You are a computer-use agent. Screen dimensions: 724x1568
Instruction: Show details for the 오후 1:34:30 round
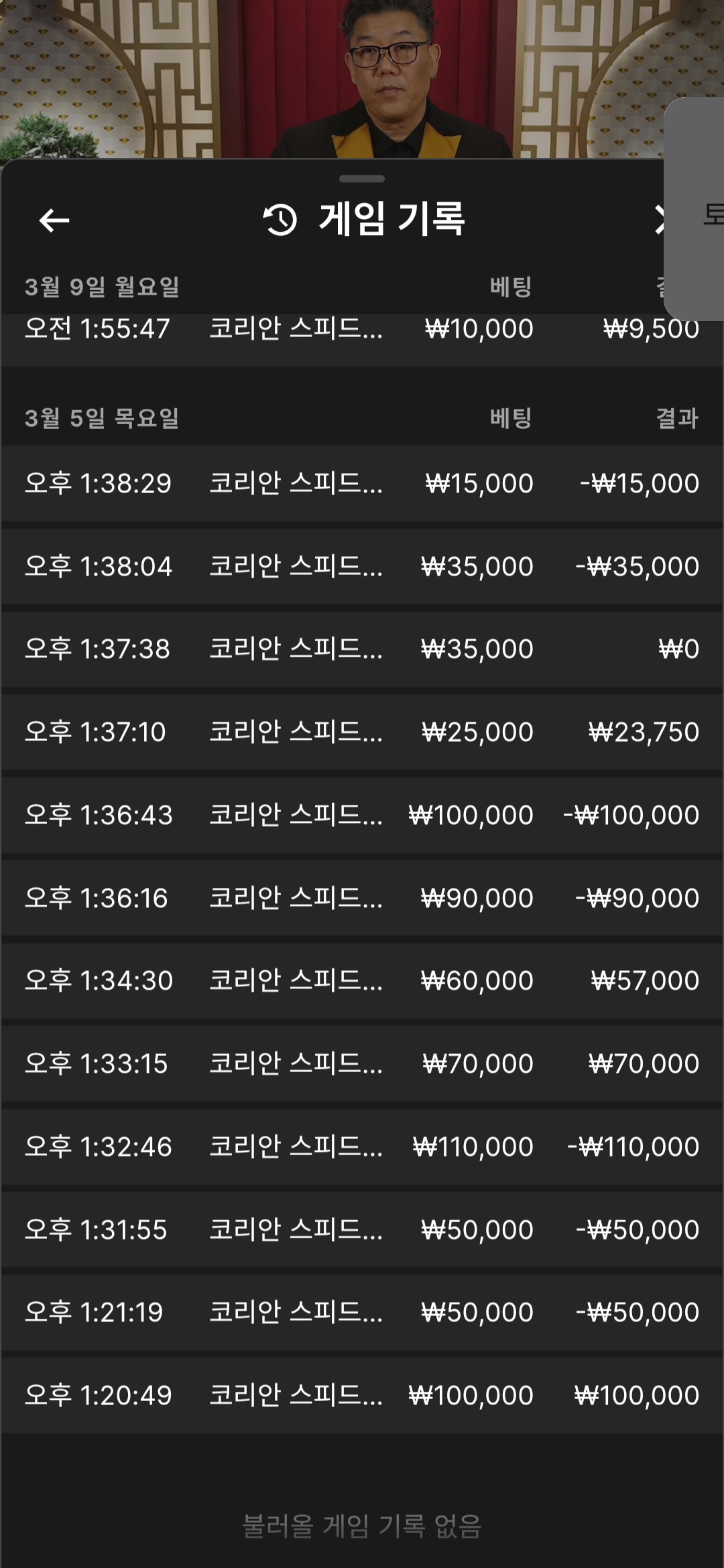[362, 980]
